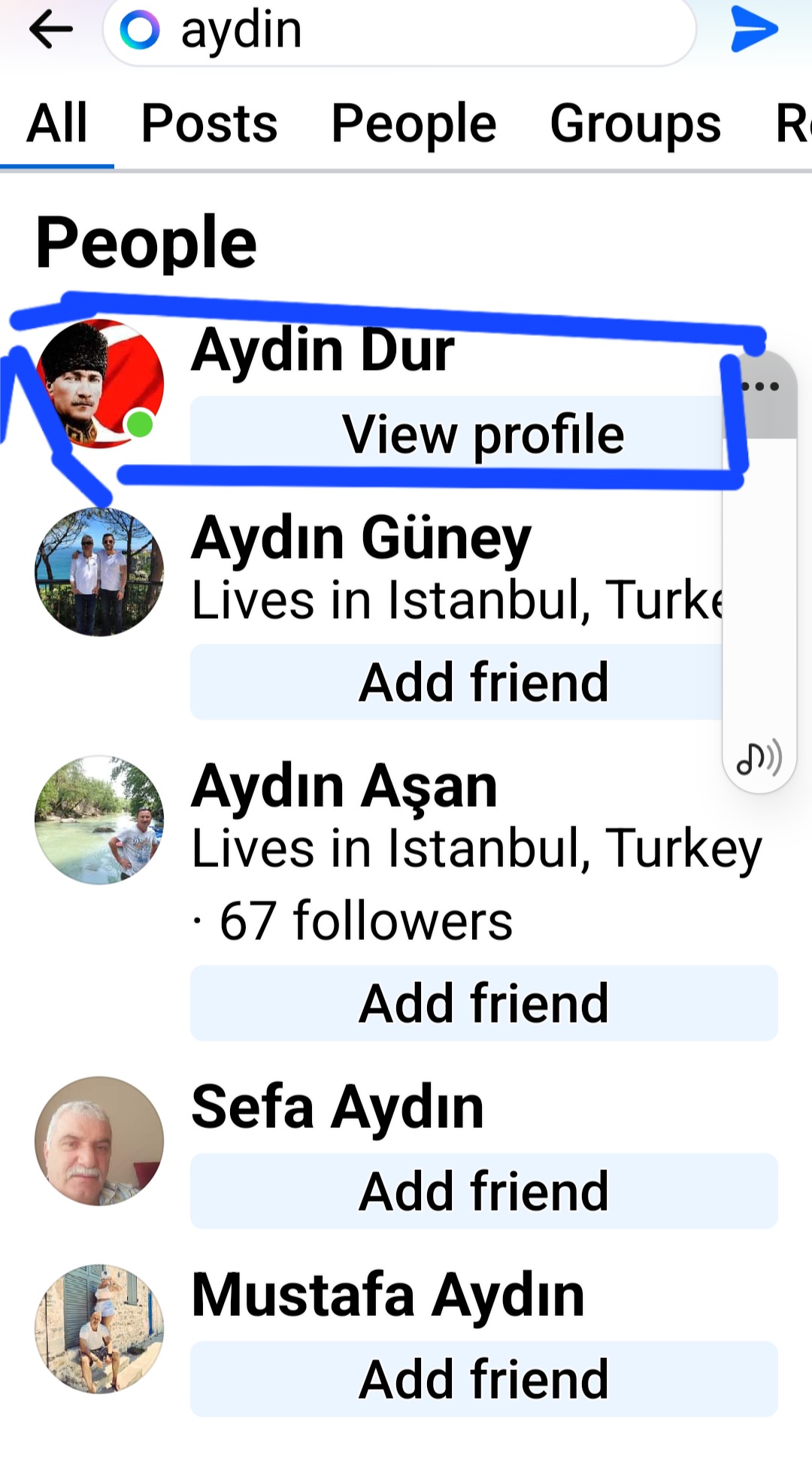Screen dimensions: 812x1458
Task: Add Sefa Aydın as a friend
Action: 484,1191
